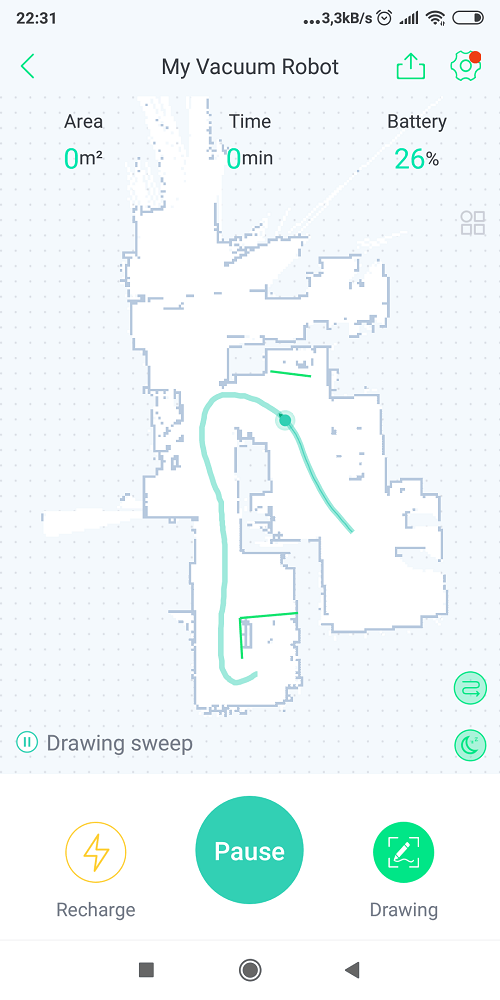Share the vacuum map
Viewport: 500px width, 1000px height.
pos(410,66)
